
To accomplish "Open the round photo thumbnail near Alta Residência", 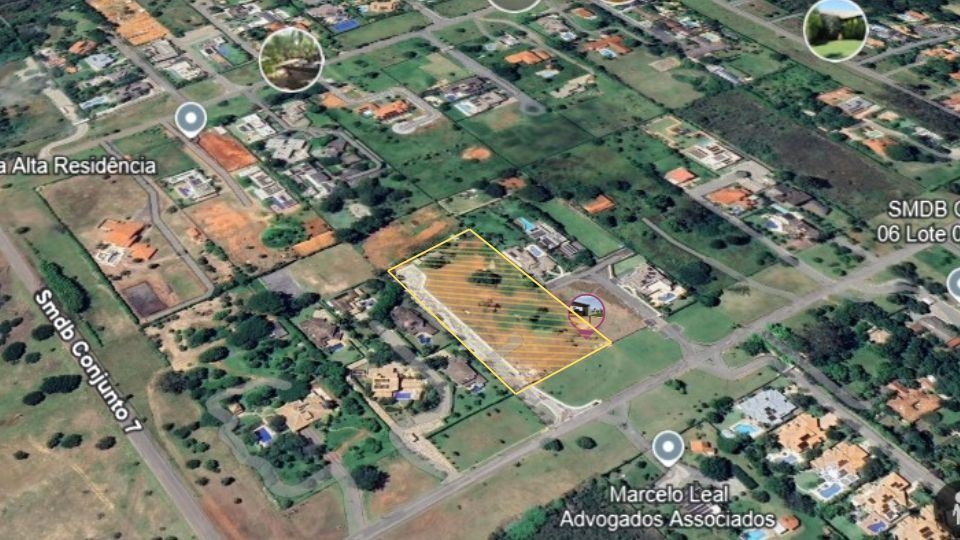I will click(x=291, y=59).
